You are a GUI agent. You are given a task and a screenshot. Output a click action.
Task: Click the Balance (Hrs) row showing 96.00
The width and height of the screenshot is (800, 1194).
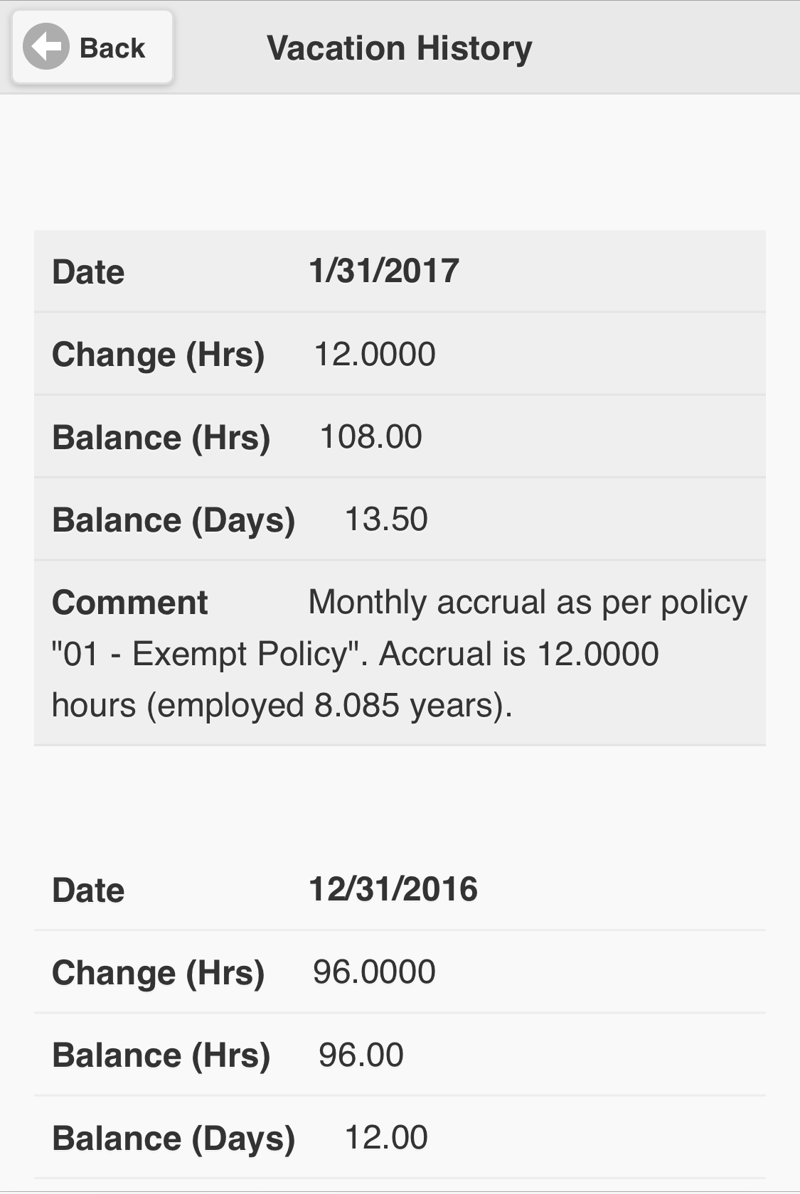point(400,1054)
